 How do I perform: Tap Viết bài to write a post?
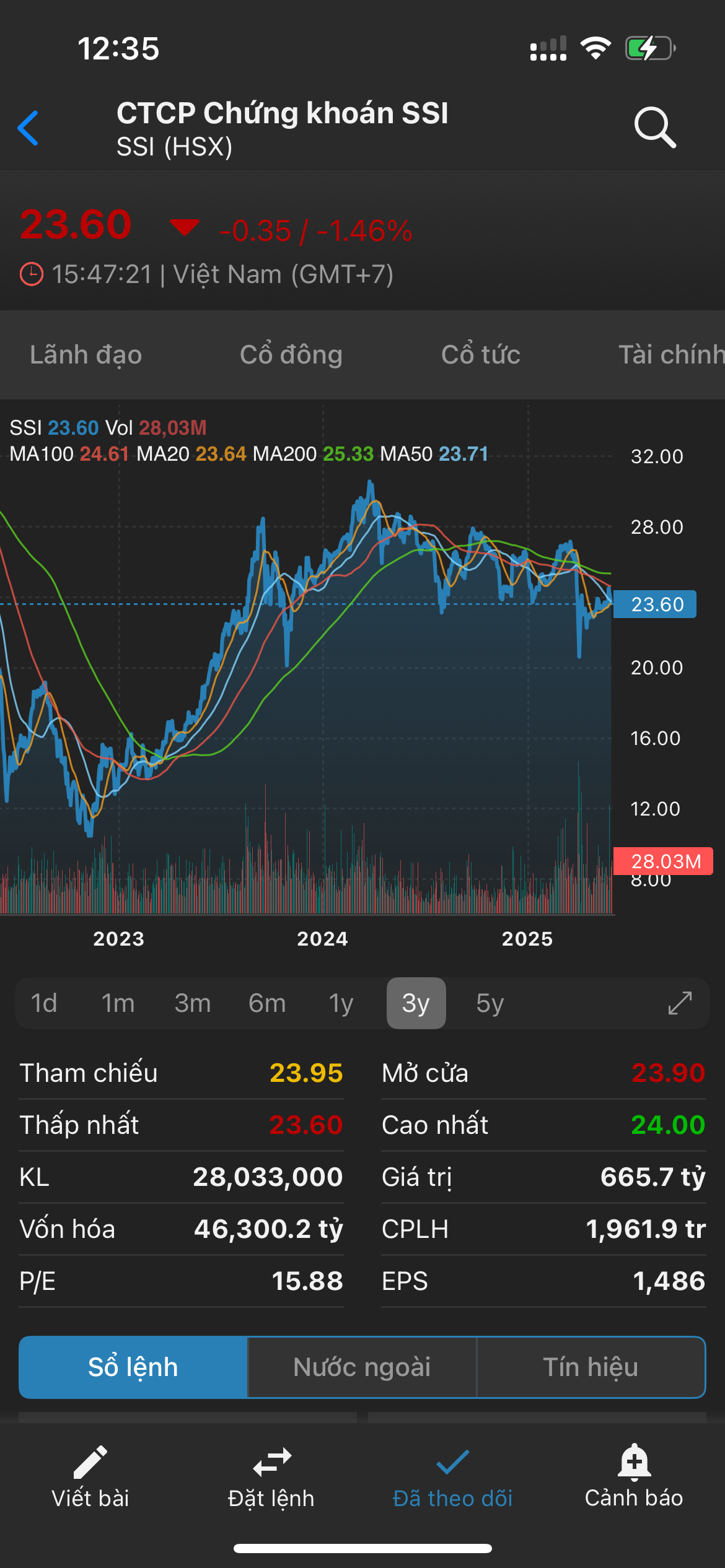pyautogui.click(x=90, y=1477)
